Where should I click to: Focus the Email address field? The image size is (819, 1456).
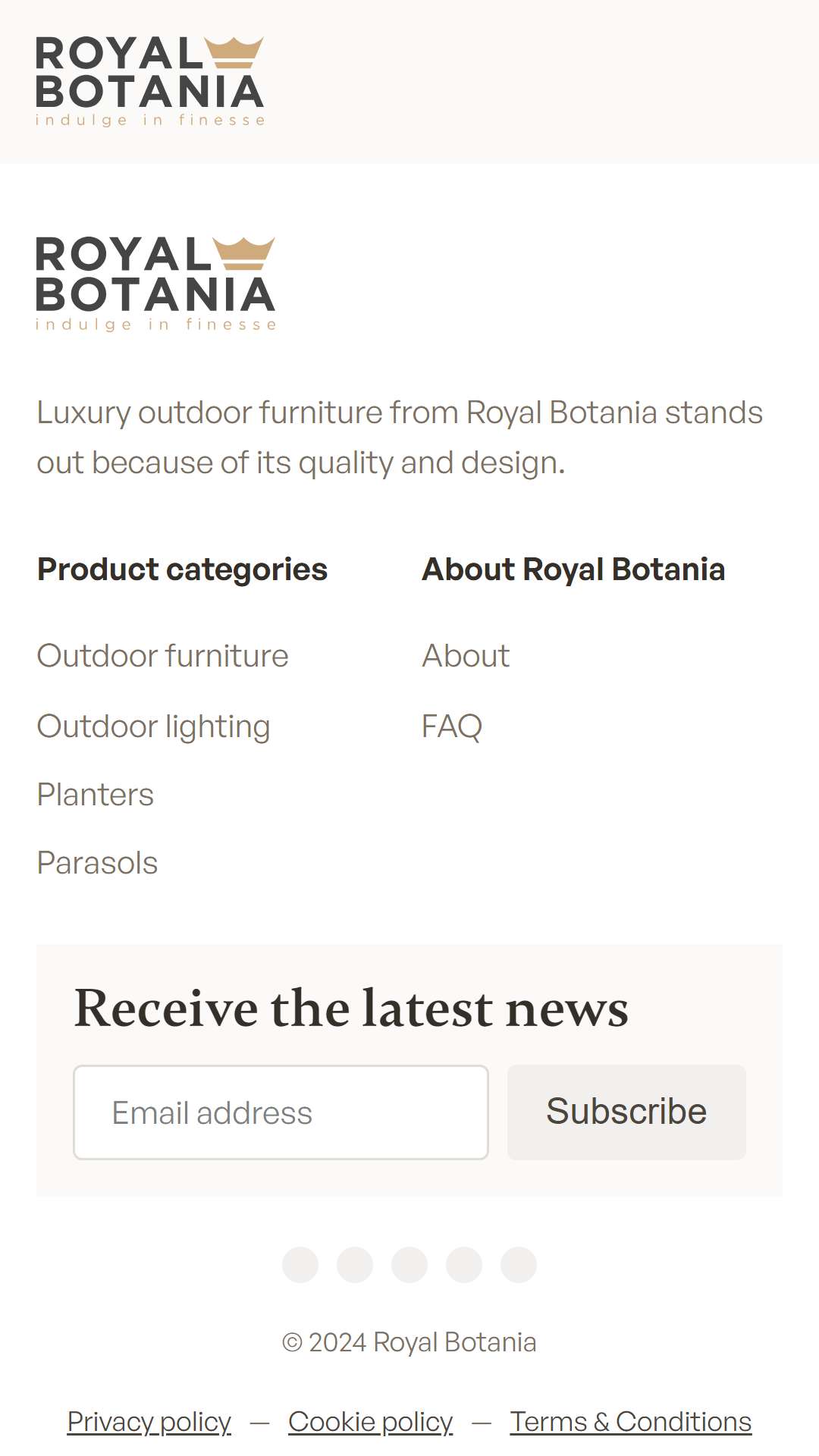pos(281,1112)
